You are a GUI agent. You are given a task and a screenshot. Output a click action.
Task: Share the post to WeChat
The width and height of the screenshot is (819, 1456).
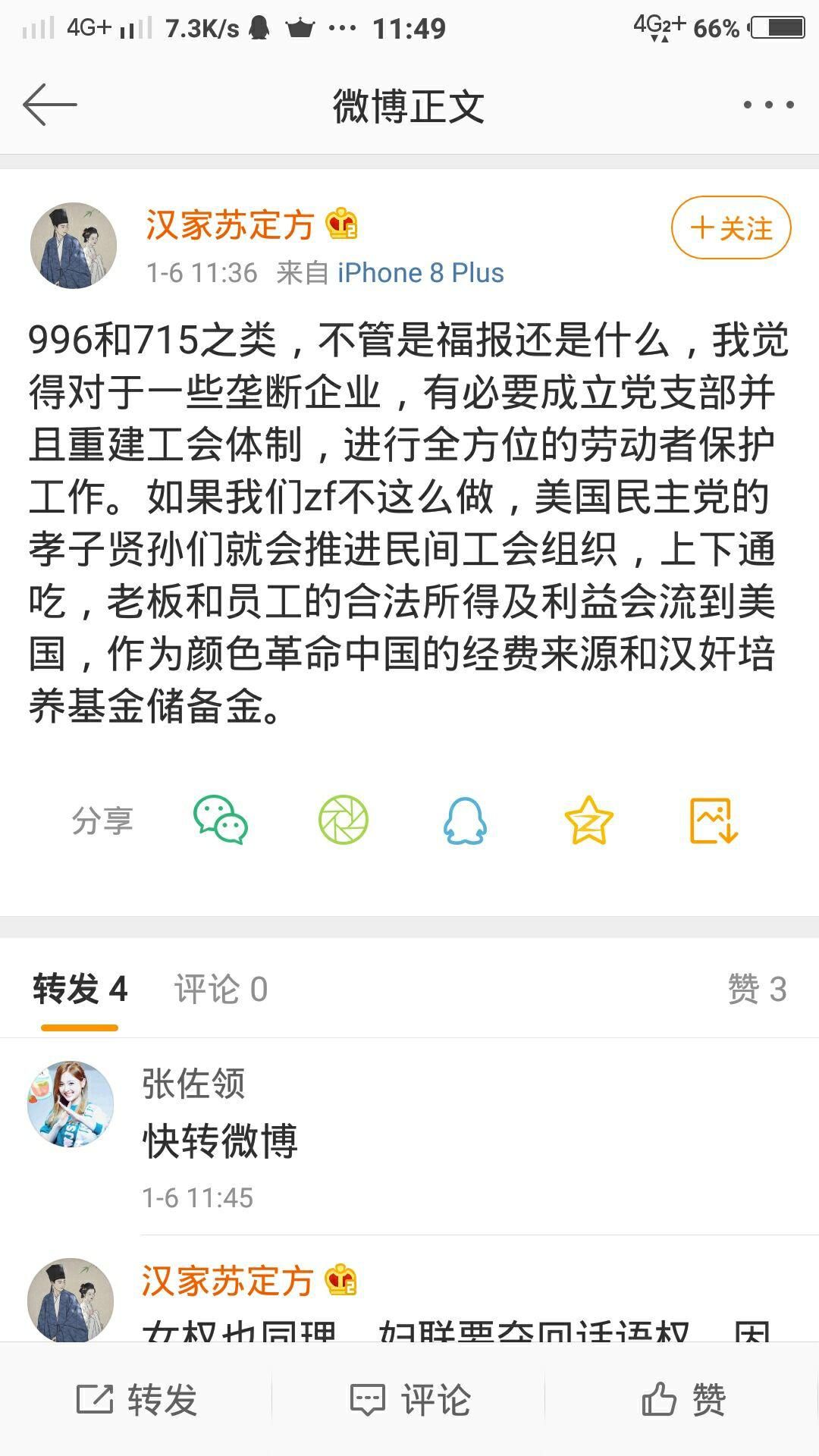(x=221, y=820)
